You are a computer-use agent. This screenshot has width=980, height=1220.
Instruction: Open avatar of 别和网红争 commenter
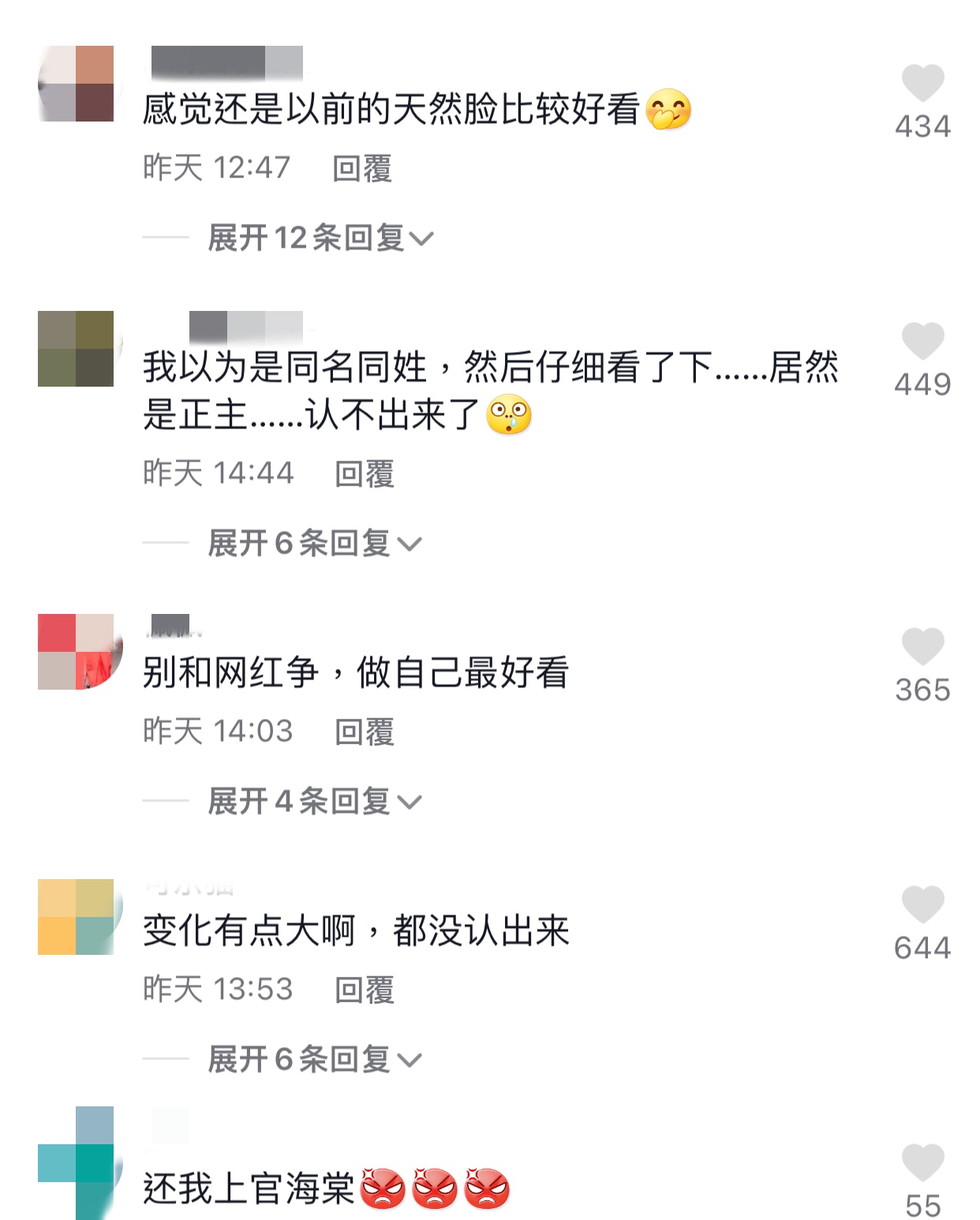pos(77,652)
